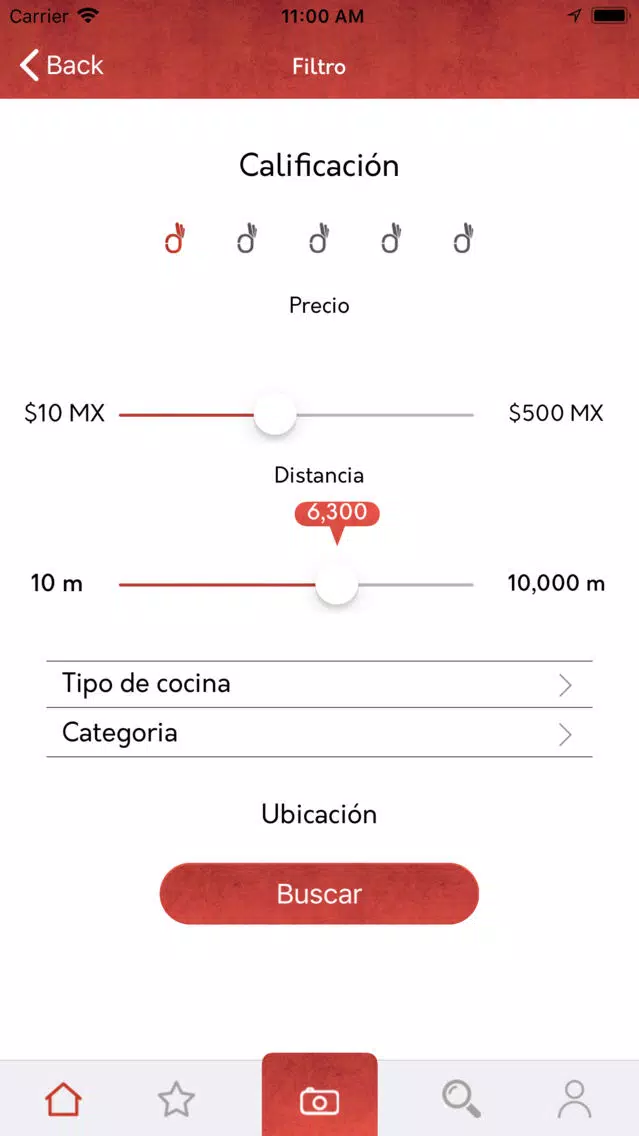Screen dimensions: 639x1136
Task: Open the profile tab
Action: 575,1099
